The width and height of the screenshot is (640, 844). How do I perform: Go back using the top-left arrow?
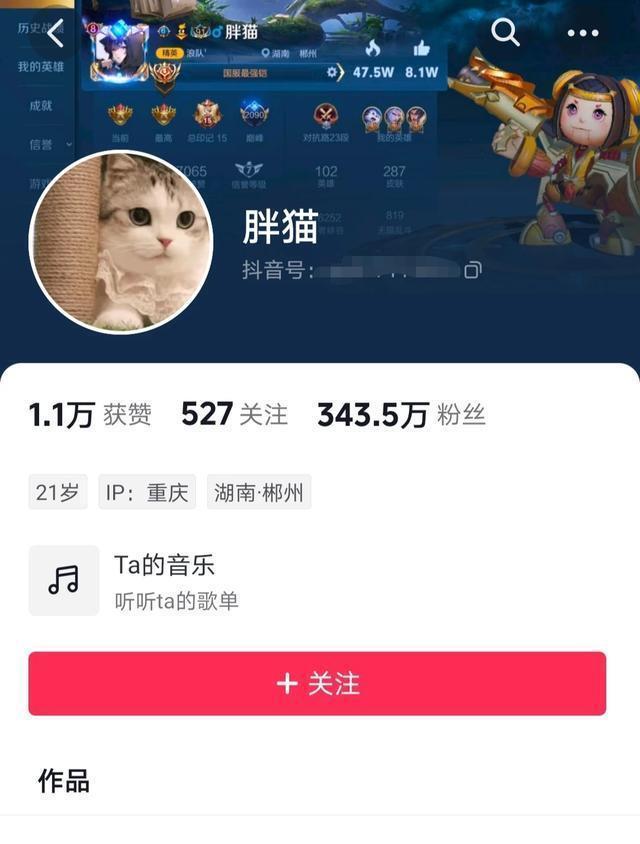coord(55,33)
